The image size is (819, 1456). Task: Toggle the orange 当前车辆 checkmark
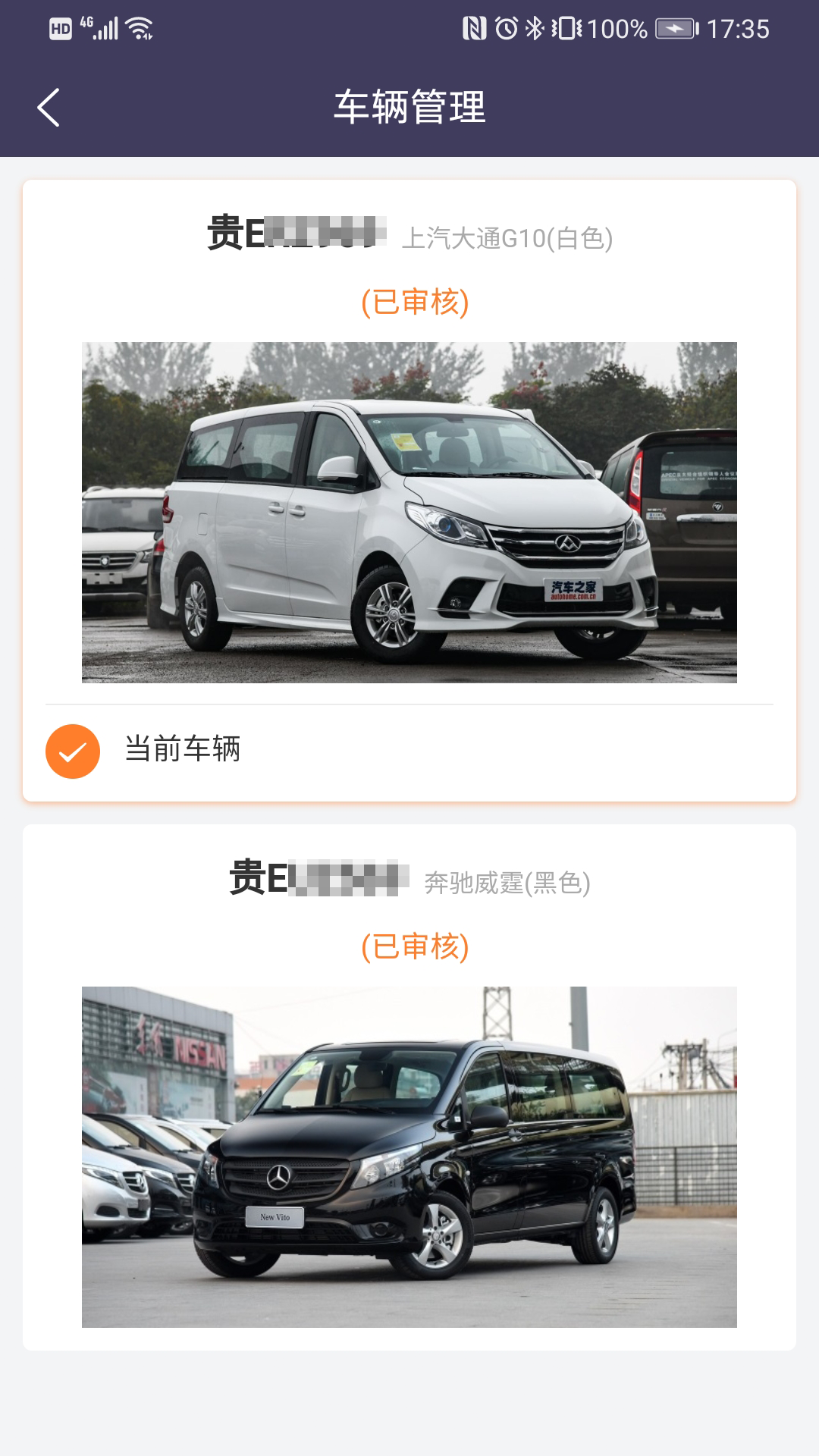pyautogui.click(x=73, y=752)
